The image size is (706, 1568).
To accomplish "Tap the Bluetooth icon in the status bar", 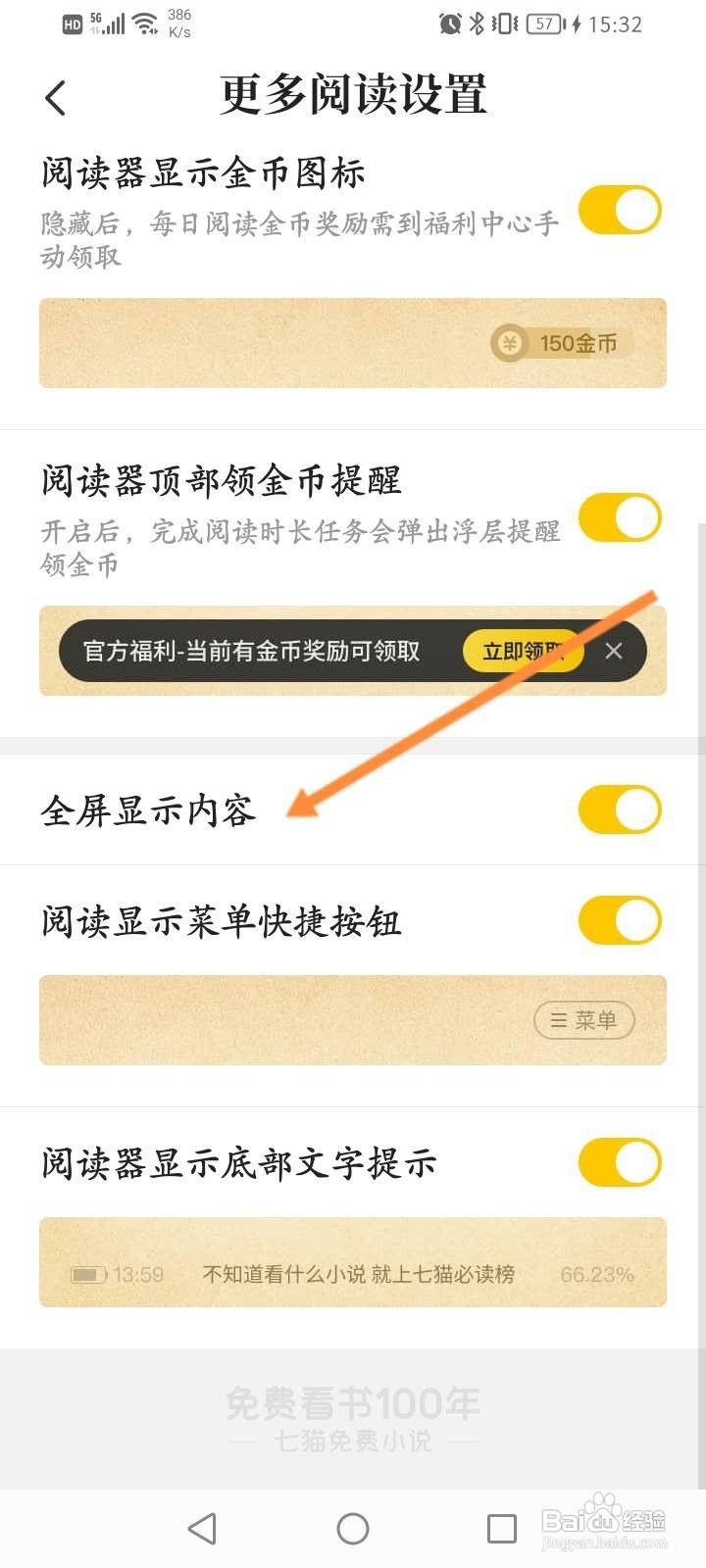I will point(478,24).
